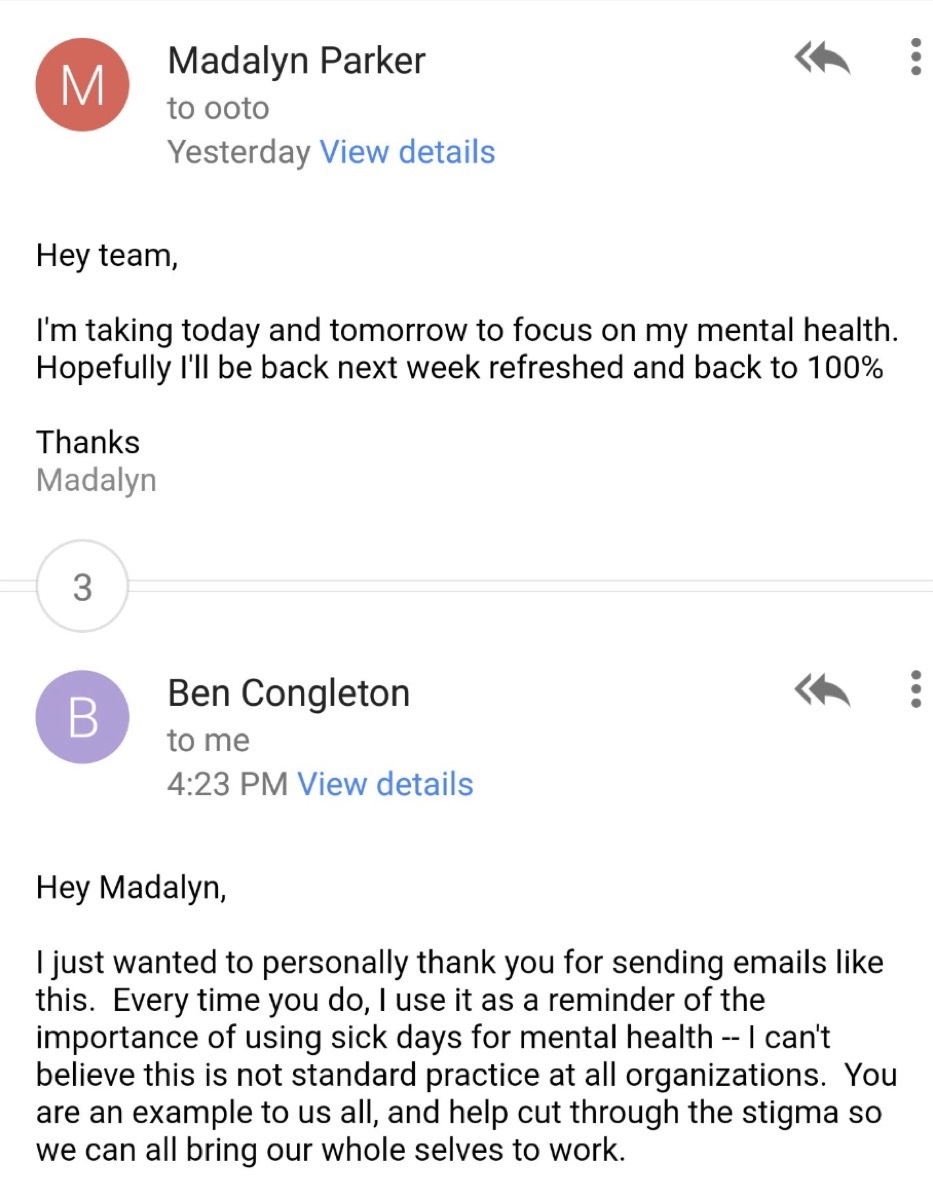Reply all to Ben Congleton's email

point(822,690)
